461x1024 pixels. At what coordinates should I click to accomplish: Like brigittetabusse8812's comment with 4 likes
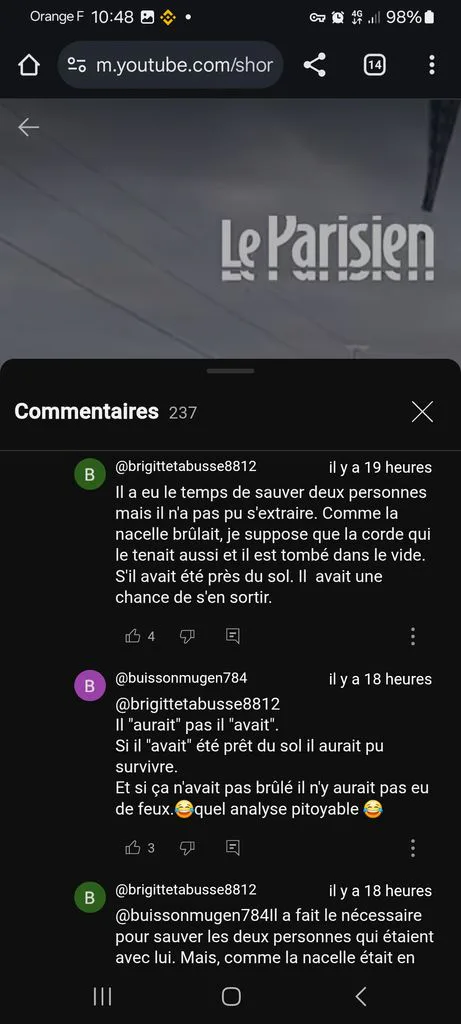pos(133,636)
